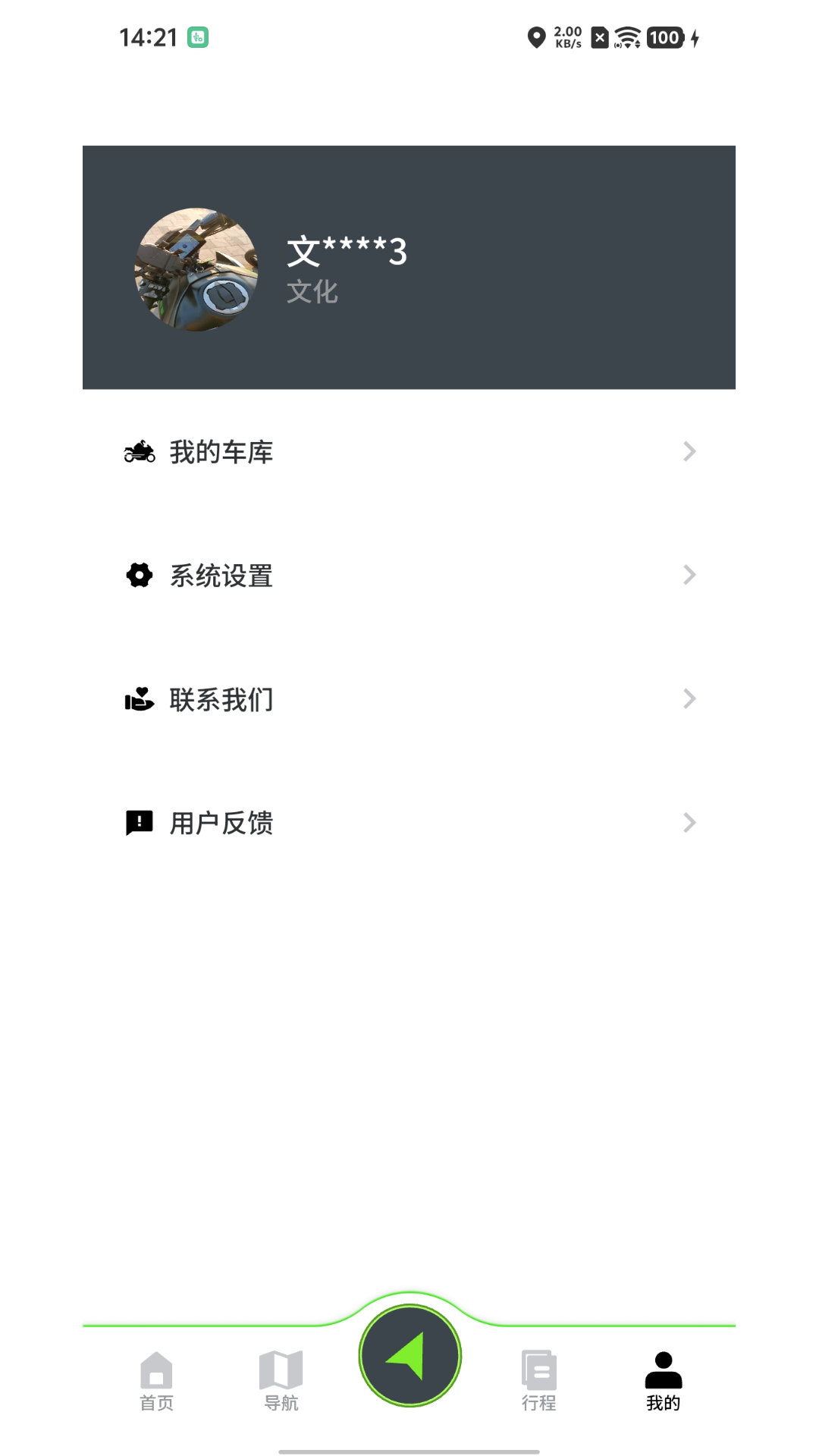Expand 联系我们 with its chevron
This screenshot has height=1456, width=819.
(x=689, y=699)
